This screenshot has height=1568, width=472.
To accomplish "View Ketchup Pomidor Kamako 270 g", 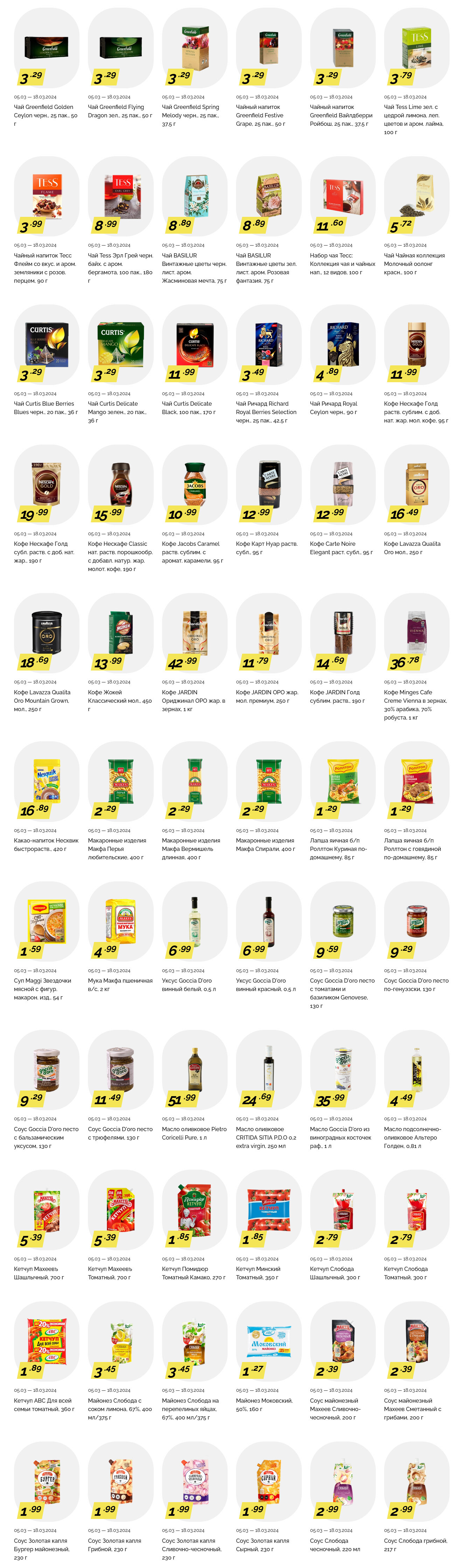I will click(x=195, y=1210).
